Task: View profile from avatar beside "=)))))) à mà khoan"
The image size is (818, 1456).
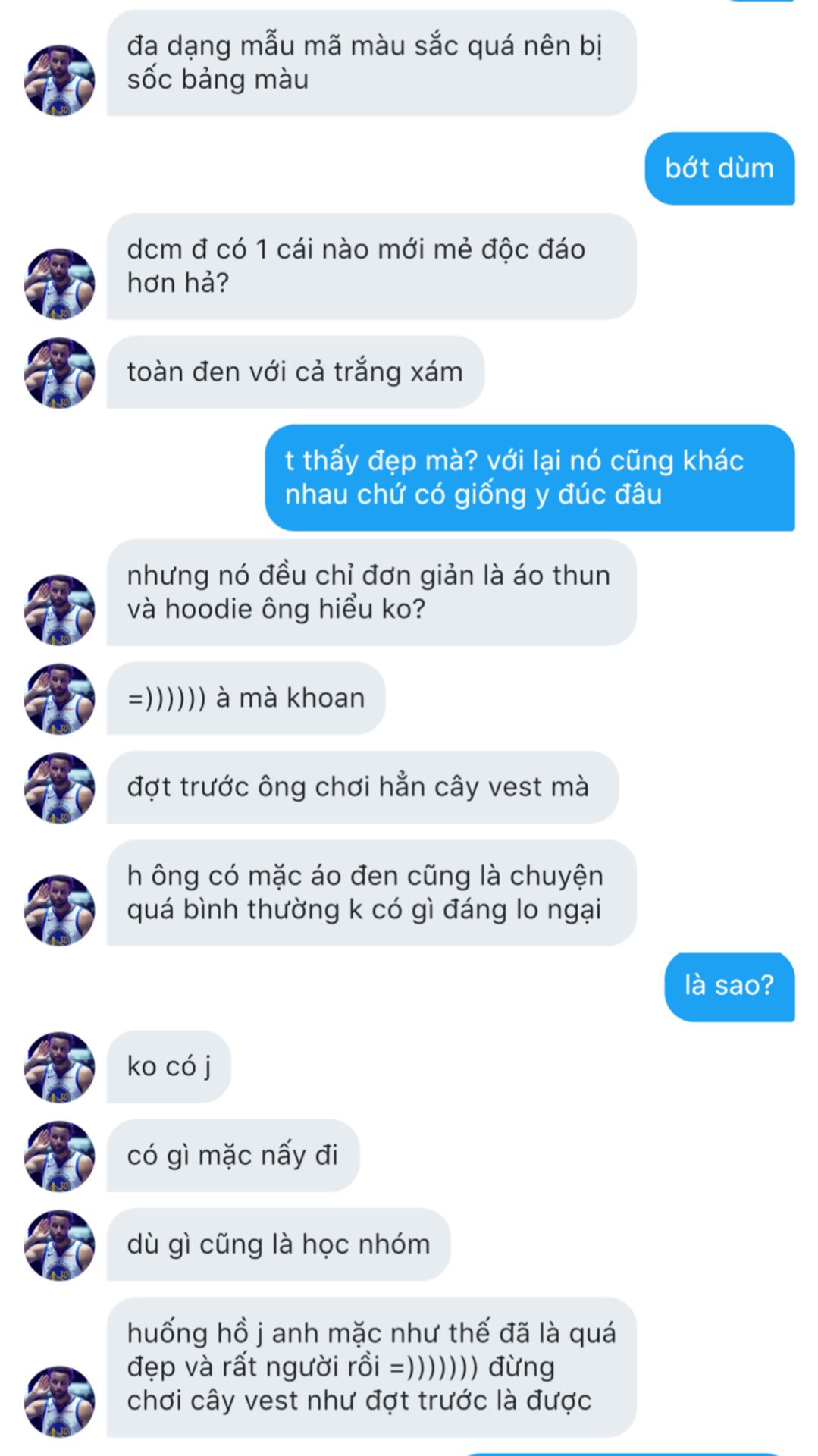Action: [x=60, y=698]
